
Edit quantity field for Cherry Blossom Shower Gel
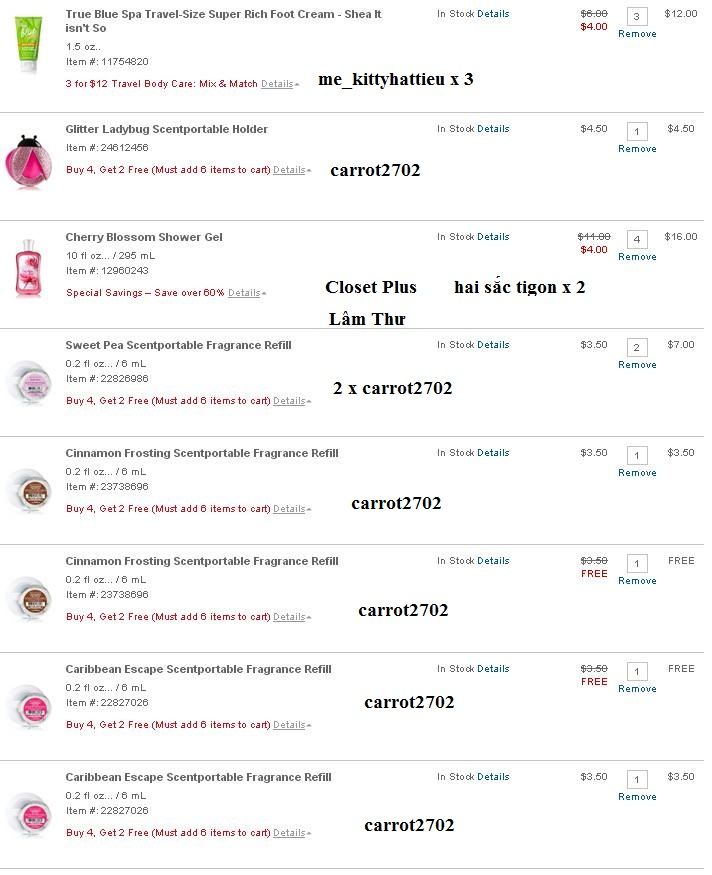pyautogui.click(x=637, y=239)
